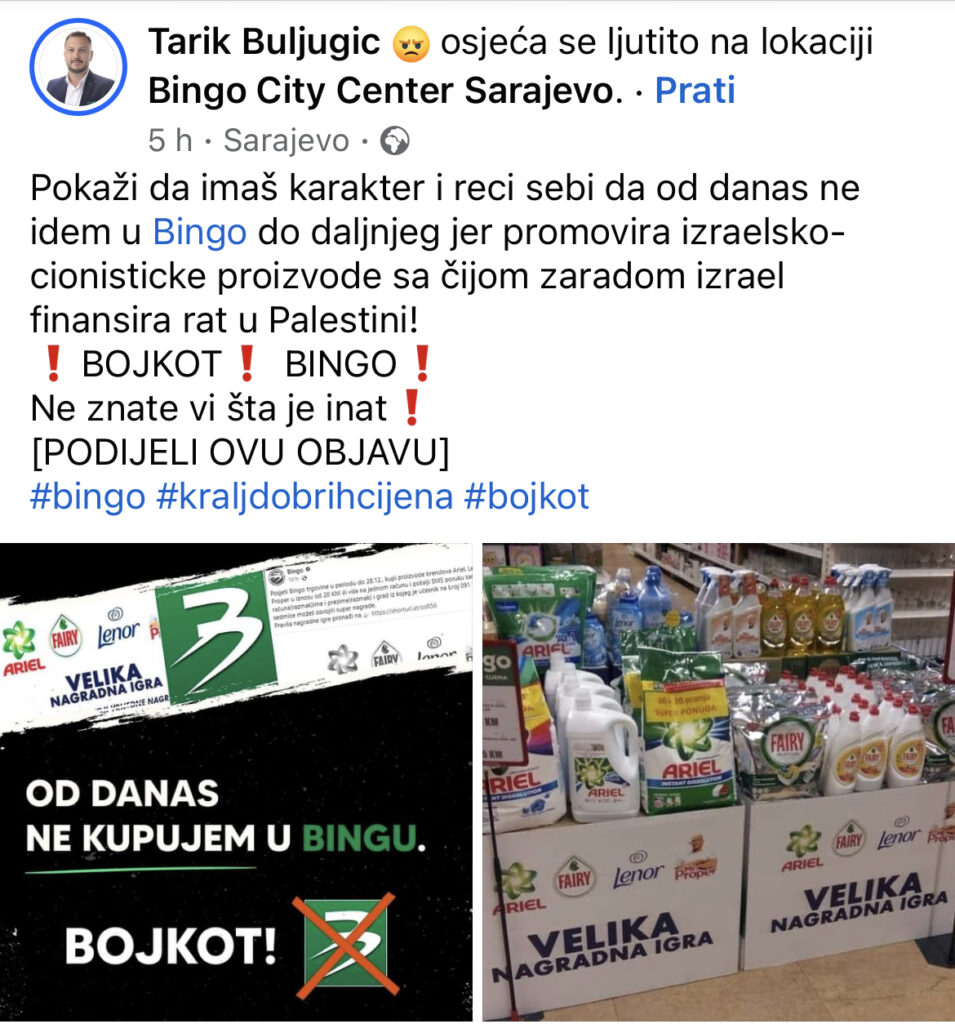The width and height of the screenshot is (955, 1024).
Task: Open the store shelf photo
Action: click(x=718, y=781)
